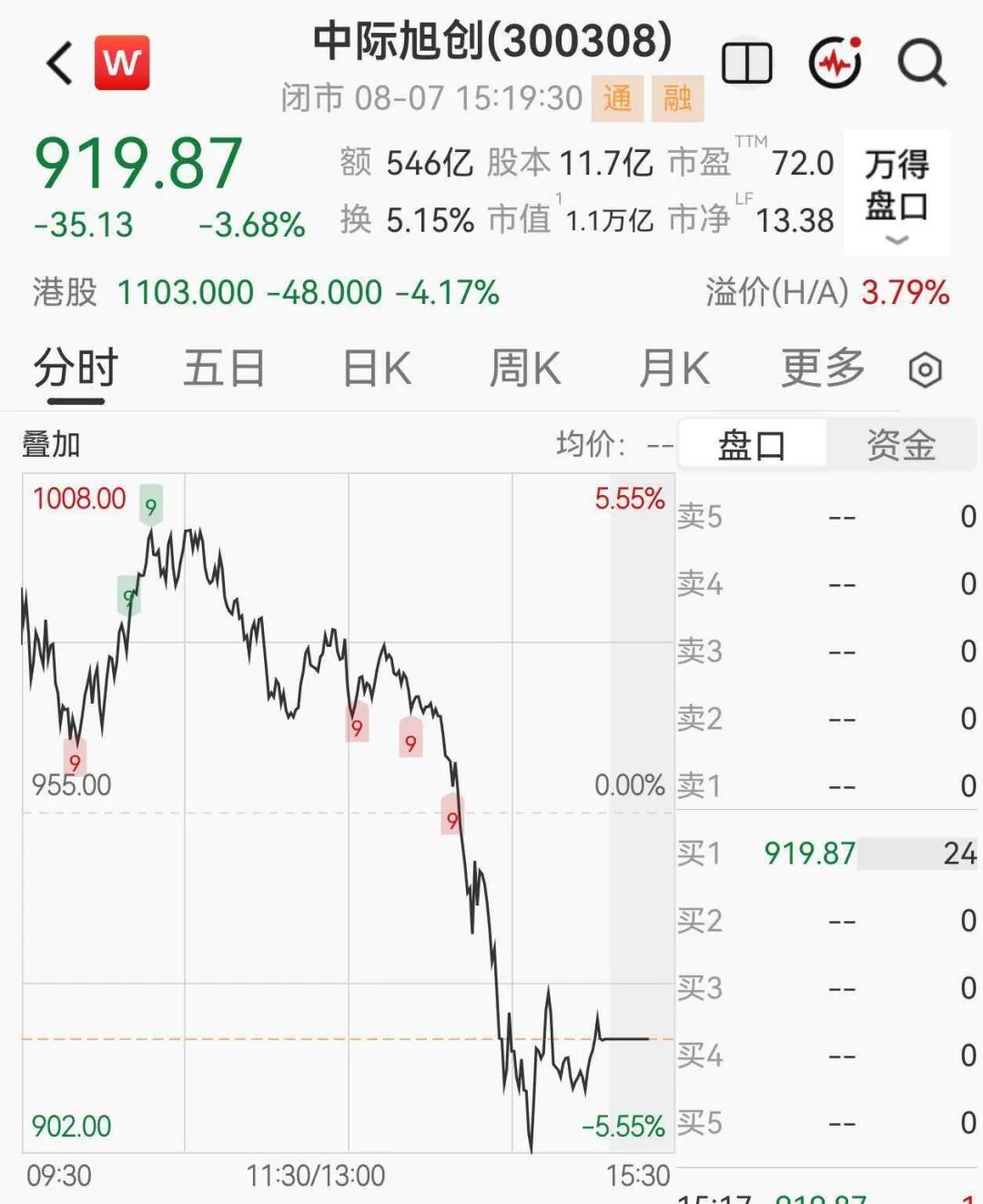
Task: Open the pulse monitor icon
Action: 835,63
